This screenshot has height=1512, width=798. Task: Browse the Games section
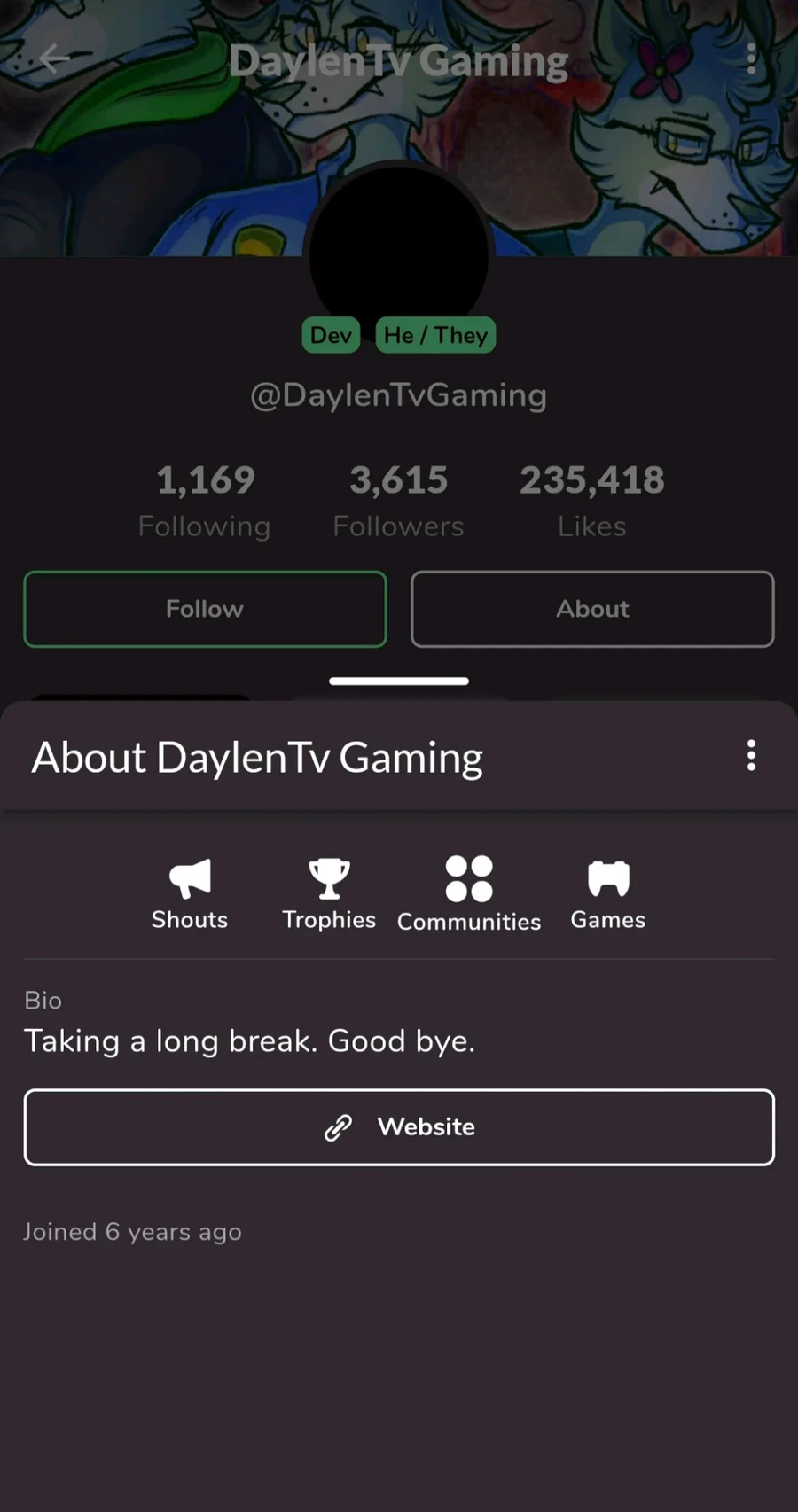point(608,893)
